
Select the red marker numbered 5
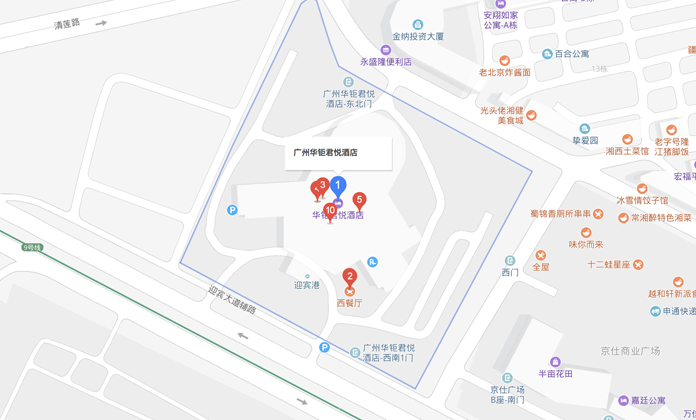point(360,201)
